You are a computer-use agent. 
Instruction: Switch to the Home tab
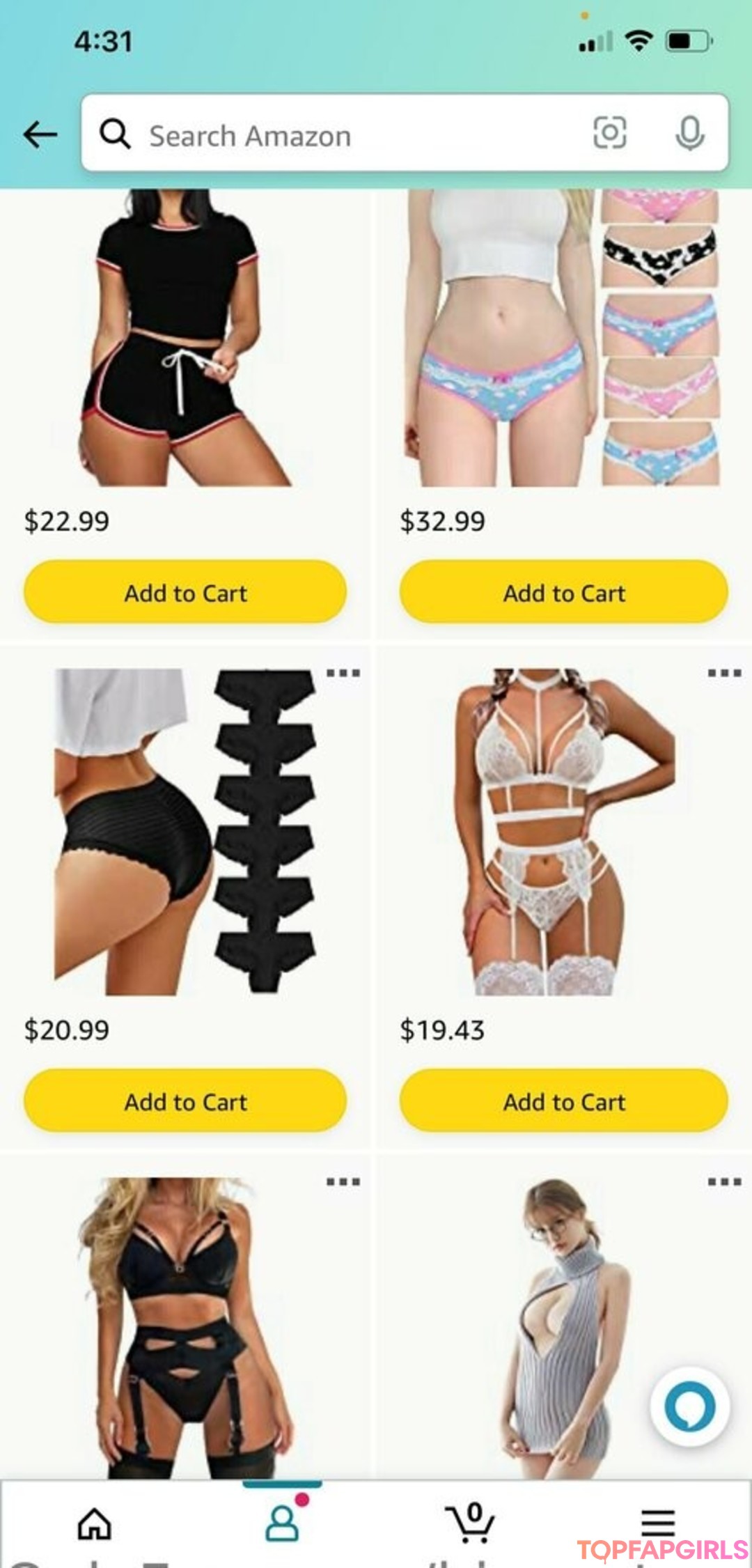(94, 1523)
